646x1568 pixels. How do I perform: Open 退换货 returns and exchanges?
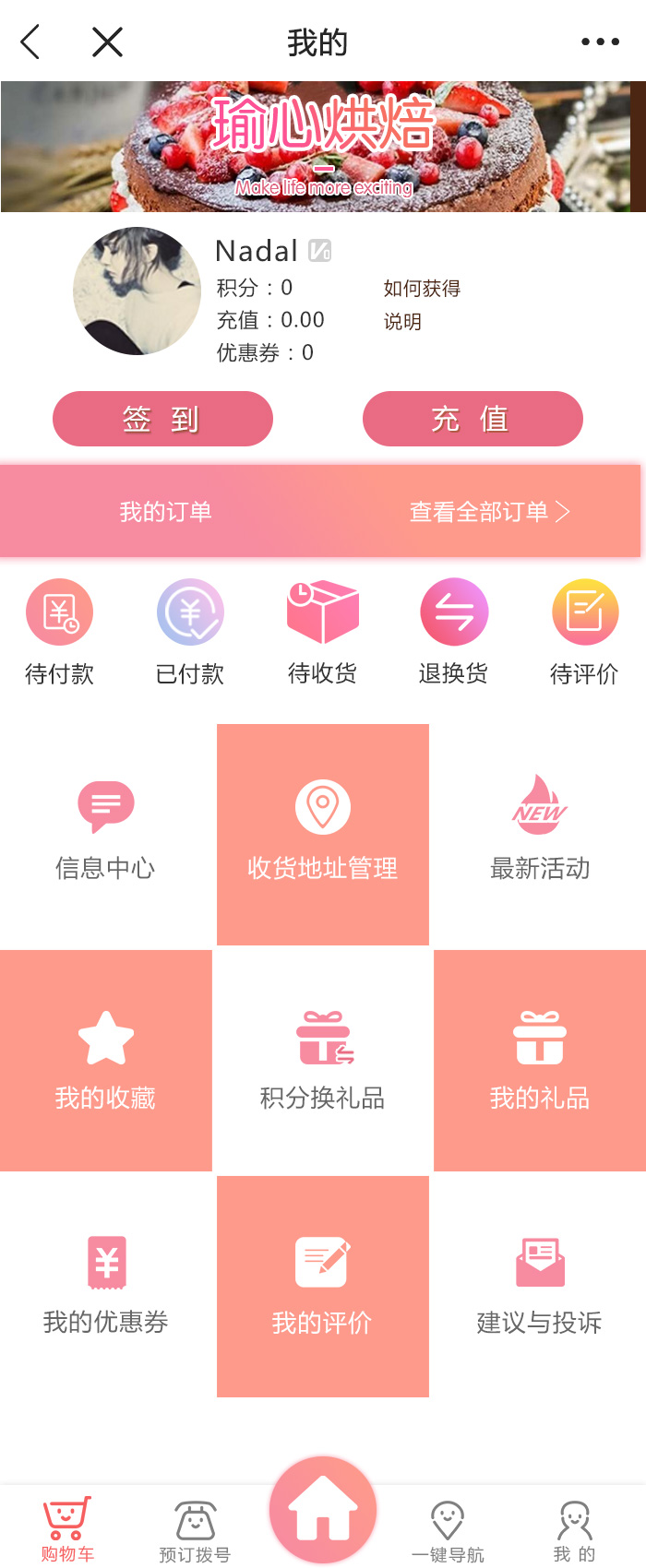pos(453,632)
